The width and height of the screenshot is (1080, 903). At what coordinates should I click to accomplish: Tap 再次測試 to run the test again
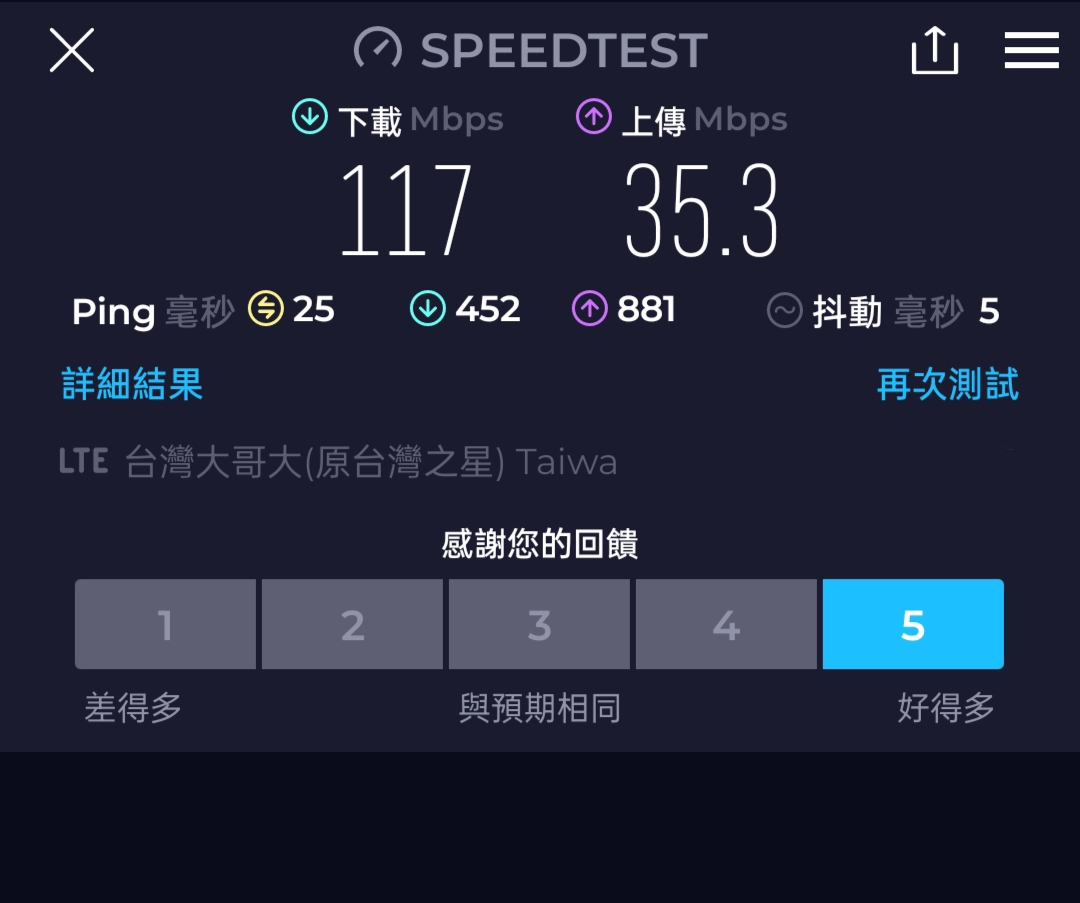point(947,384)
